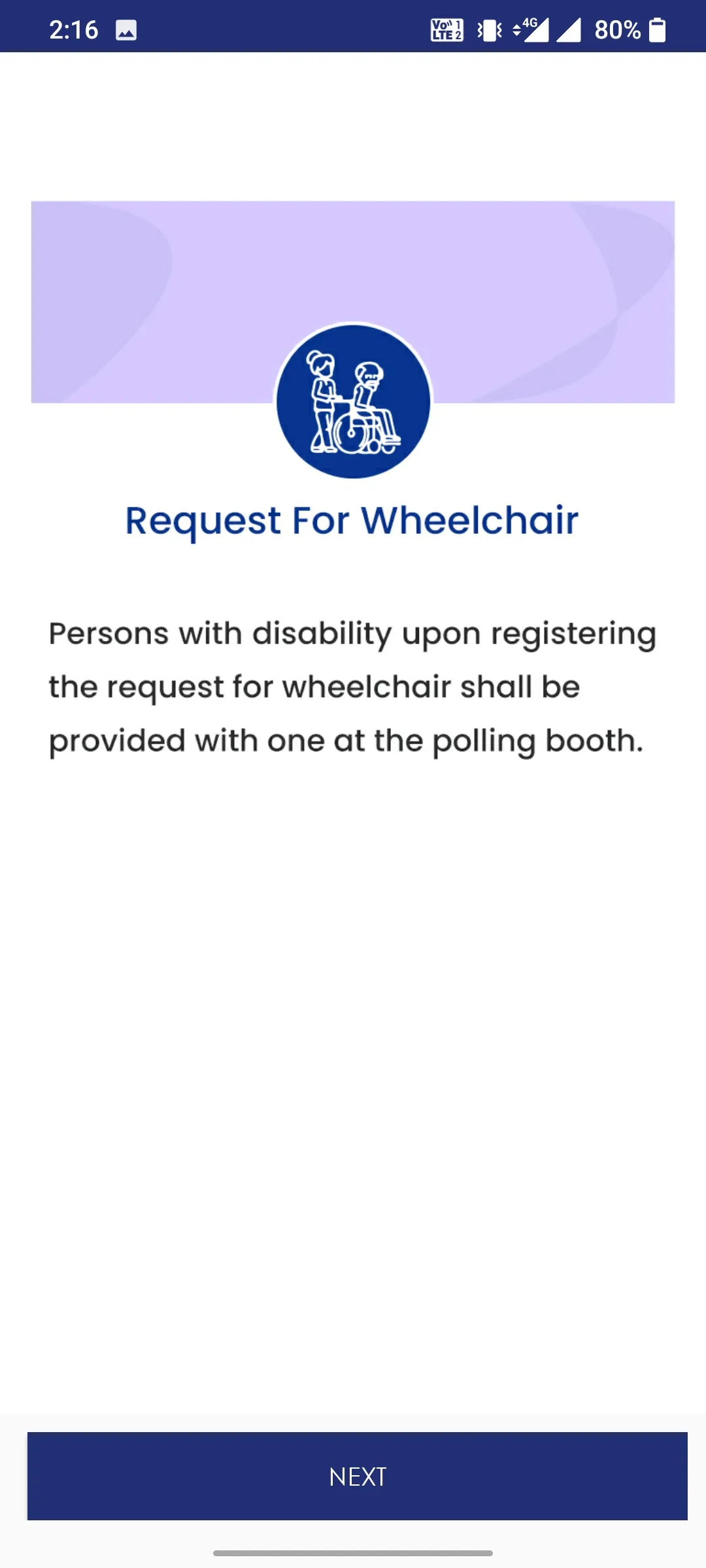Tap the screenshot notification icon in status bar
Image resolution: width=706 pixels, height=1568 pixels.
pyautogui.click(x=126, y=28)
